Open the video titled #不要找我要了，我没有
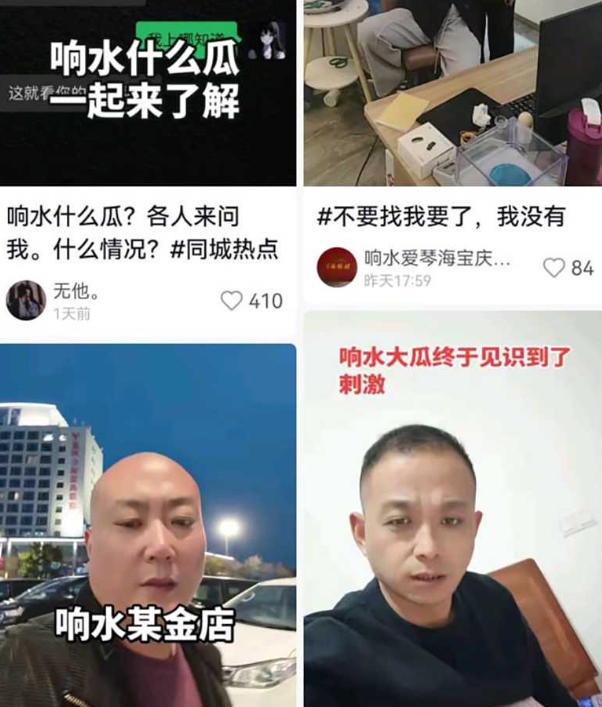This screenshot has width=602, height=707. (x=452, y=92)
